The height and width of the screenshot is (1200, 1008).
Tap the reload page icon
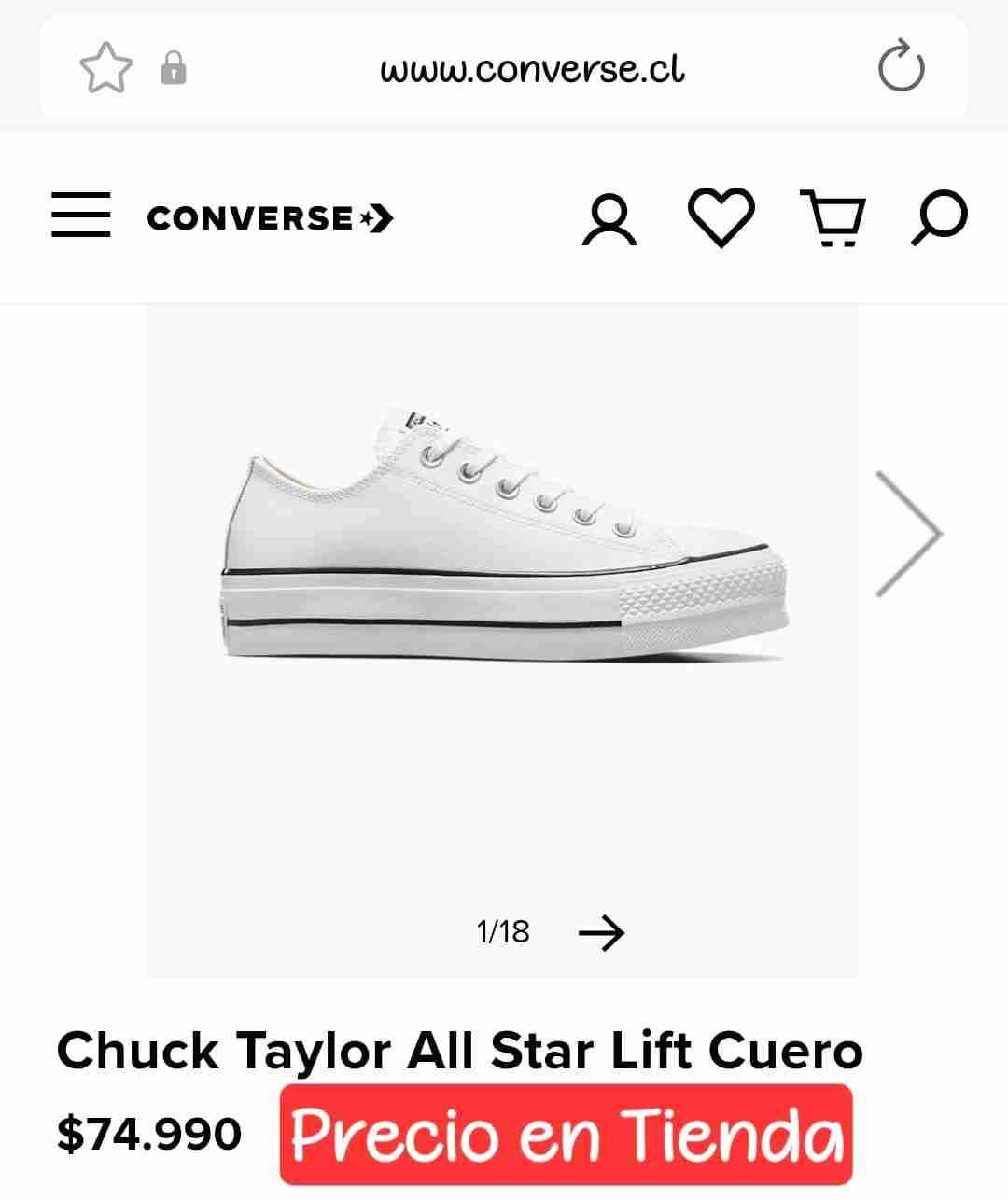click(899, 68)
